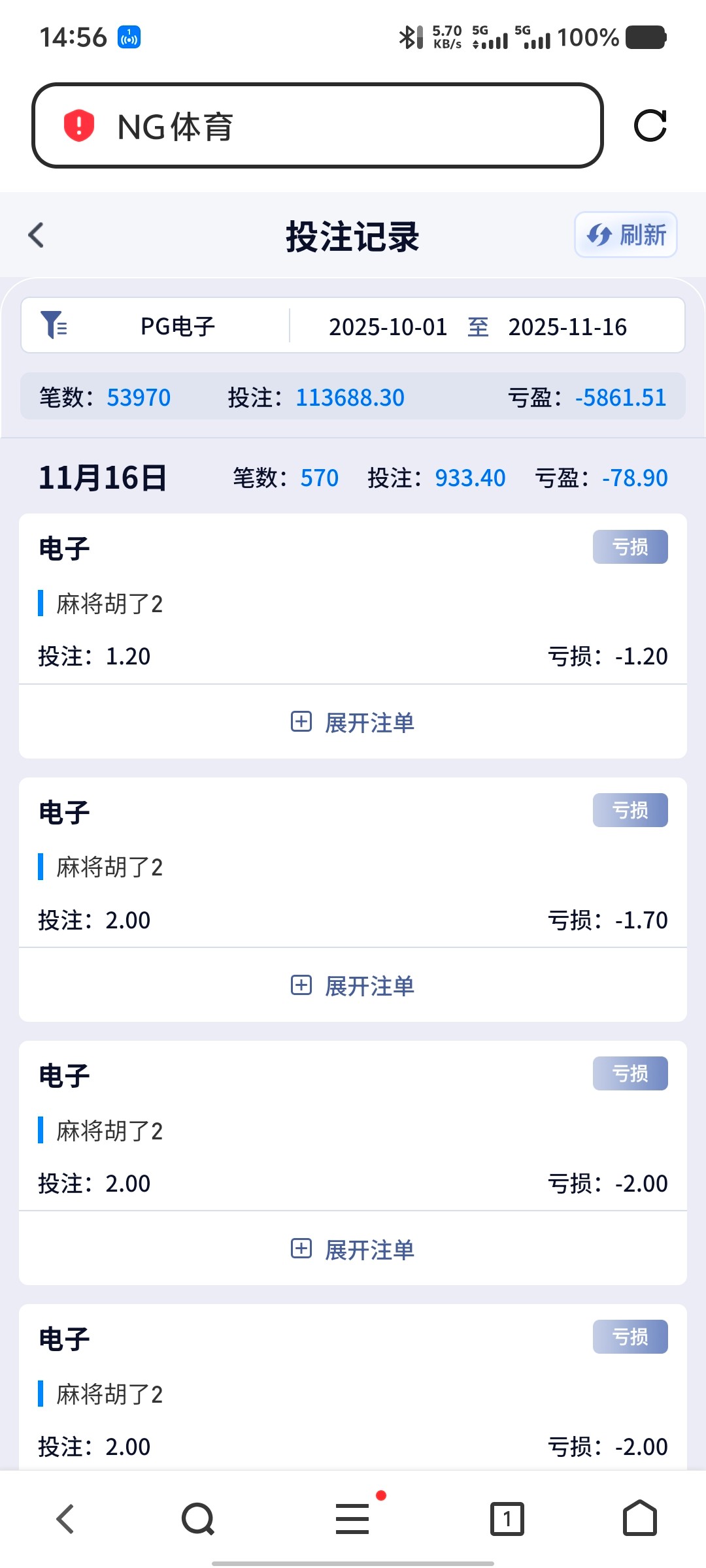Tap the NG体育 address bar
The height and width of the screenshot is (1568, 706).
click(x=317, y=125)
